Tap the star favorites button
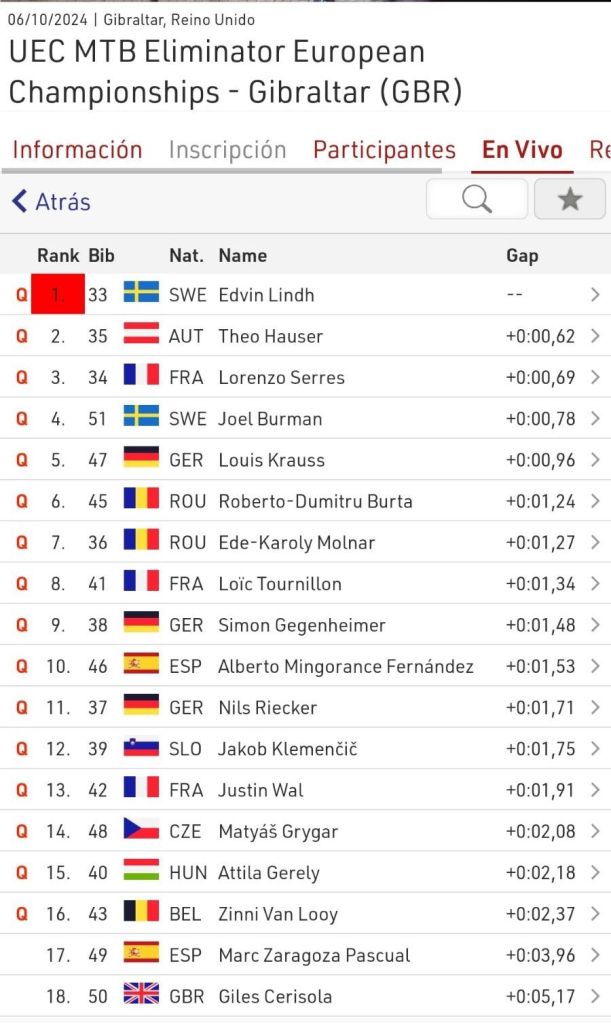The height and width of the screenshot is (1023, 611). click(569, 199)
